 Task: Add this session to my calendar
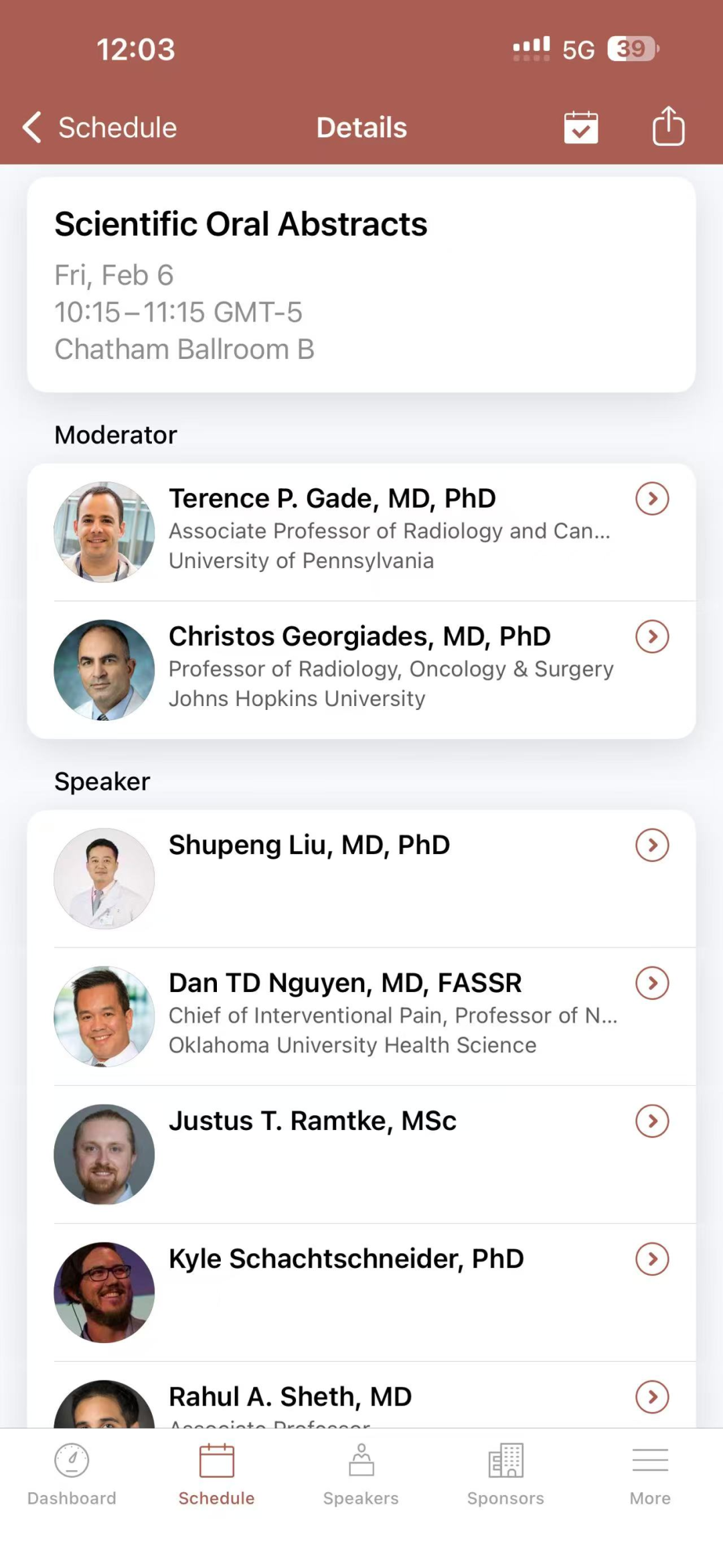point(580,127)
